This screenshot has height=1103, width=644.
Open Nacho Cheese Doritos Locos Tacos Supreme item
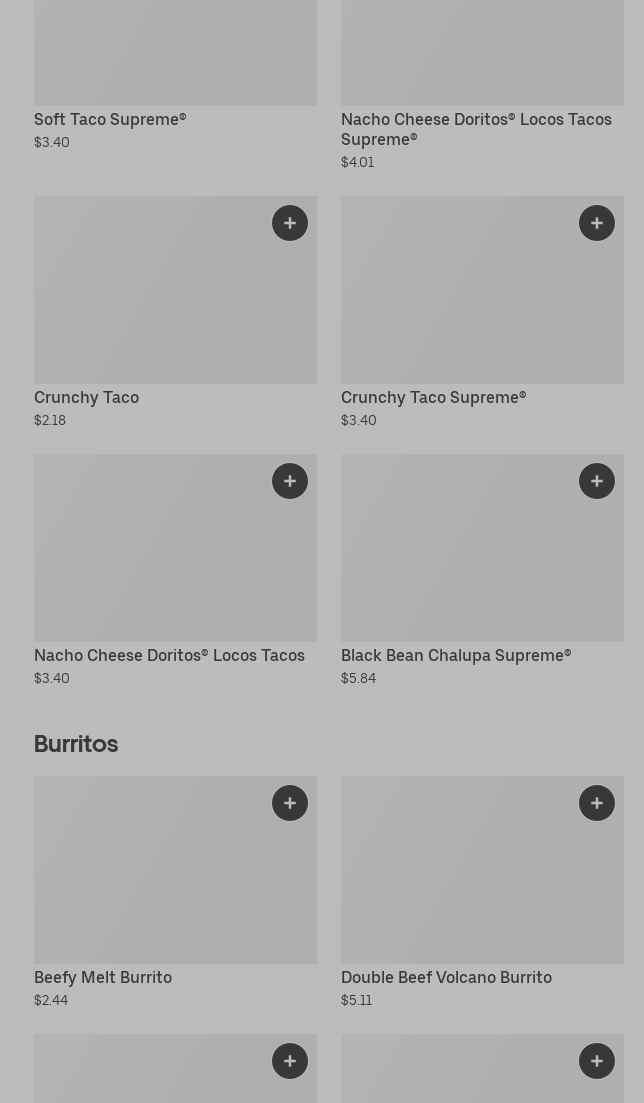point(476,129)
